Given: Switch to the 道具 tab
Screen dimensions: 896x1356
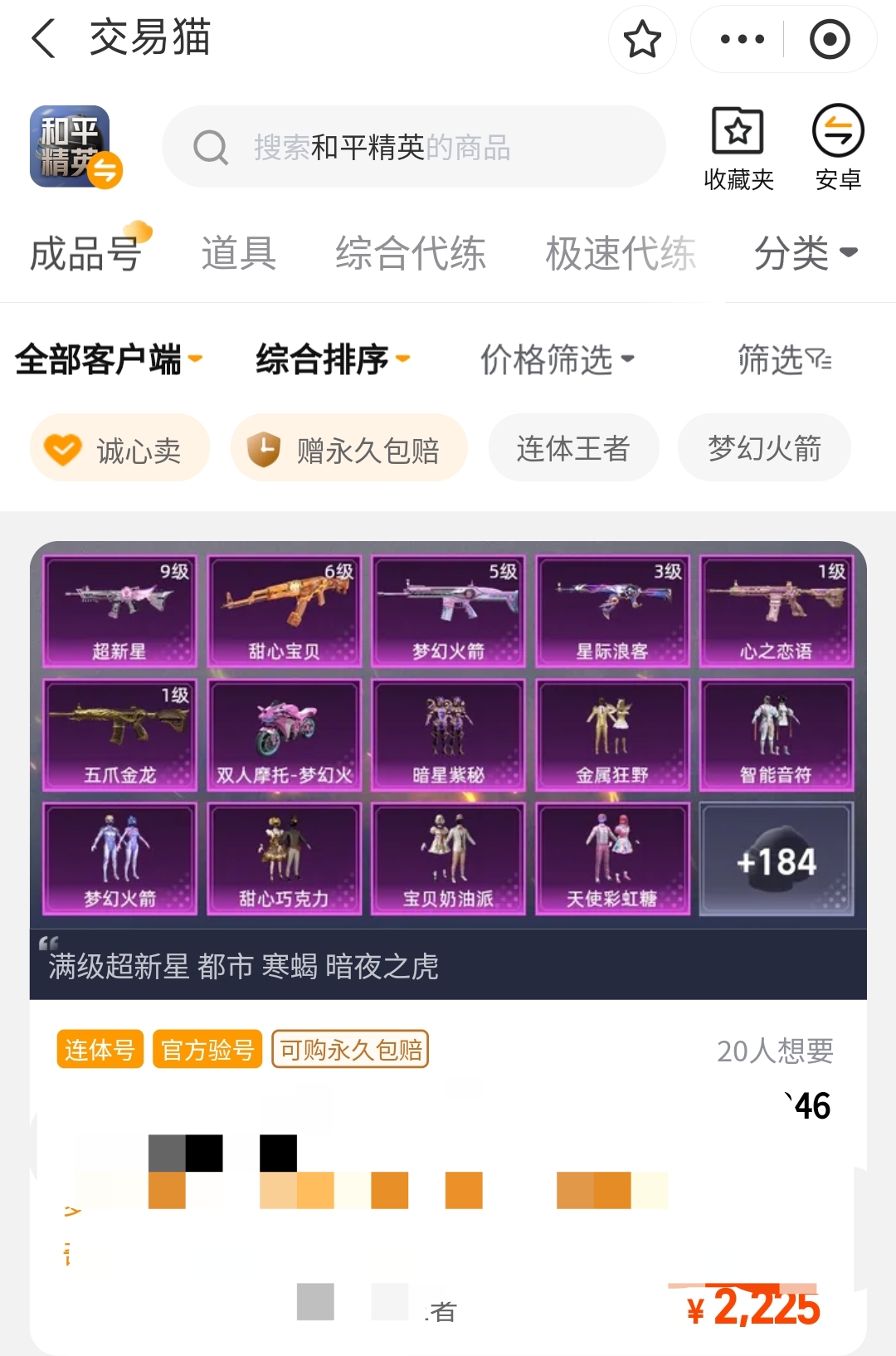Looking at the screenshot, I should 239,253.
